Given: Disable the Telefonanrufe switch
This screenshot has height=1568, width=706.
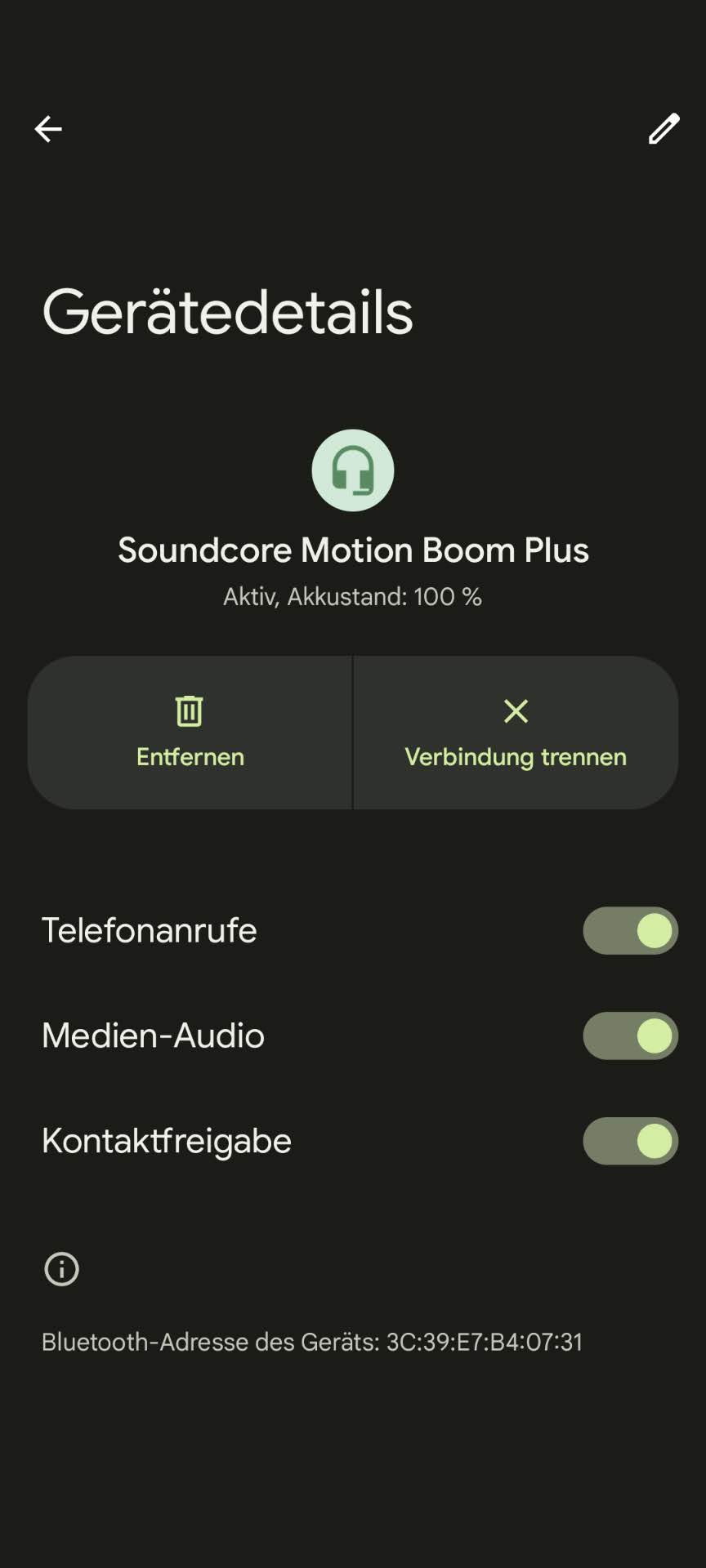Looking at the screenshot, I should 630,930.
